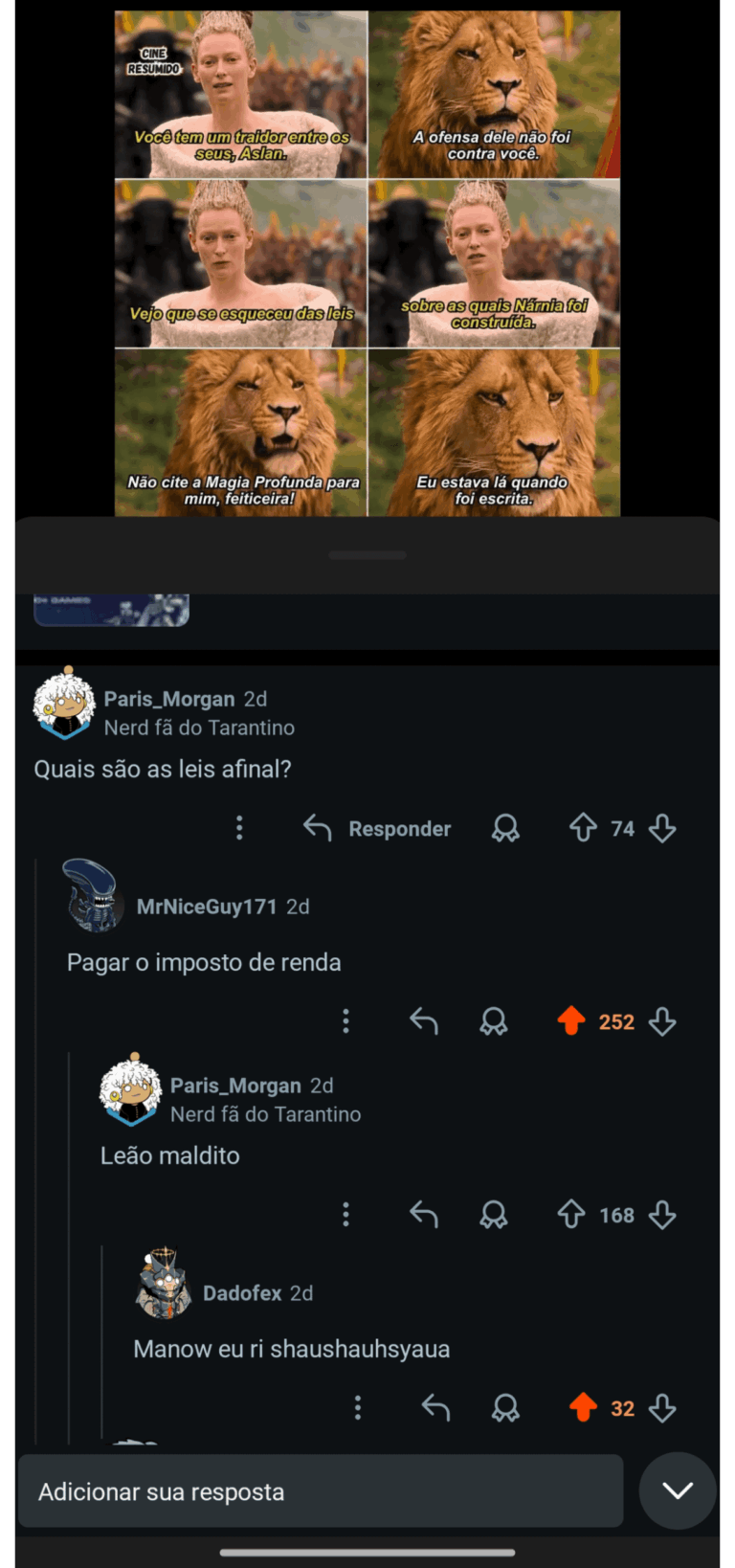Award Dadofex's 'Manow eu ri' comment
Viewport: 735px width, 1568px height.
coord(505,1408)
